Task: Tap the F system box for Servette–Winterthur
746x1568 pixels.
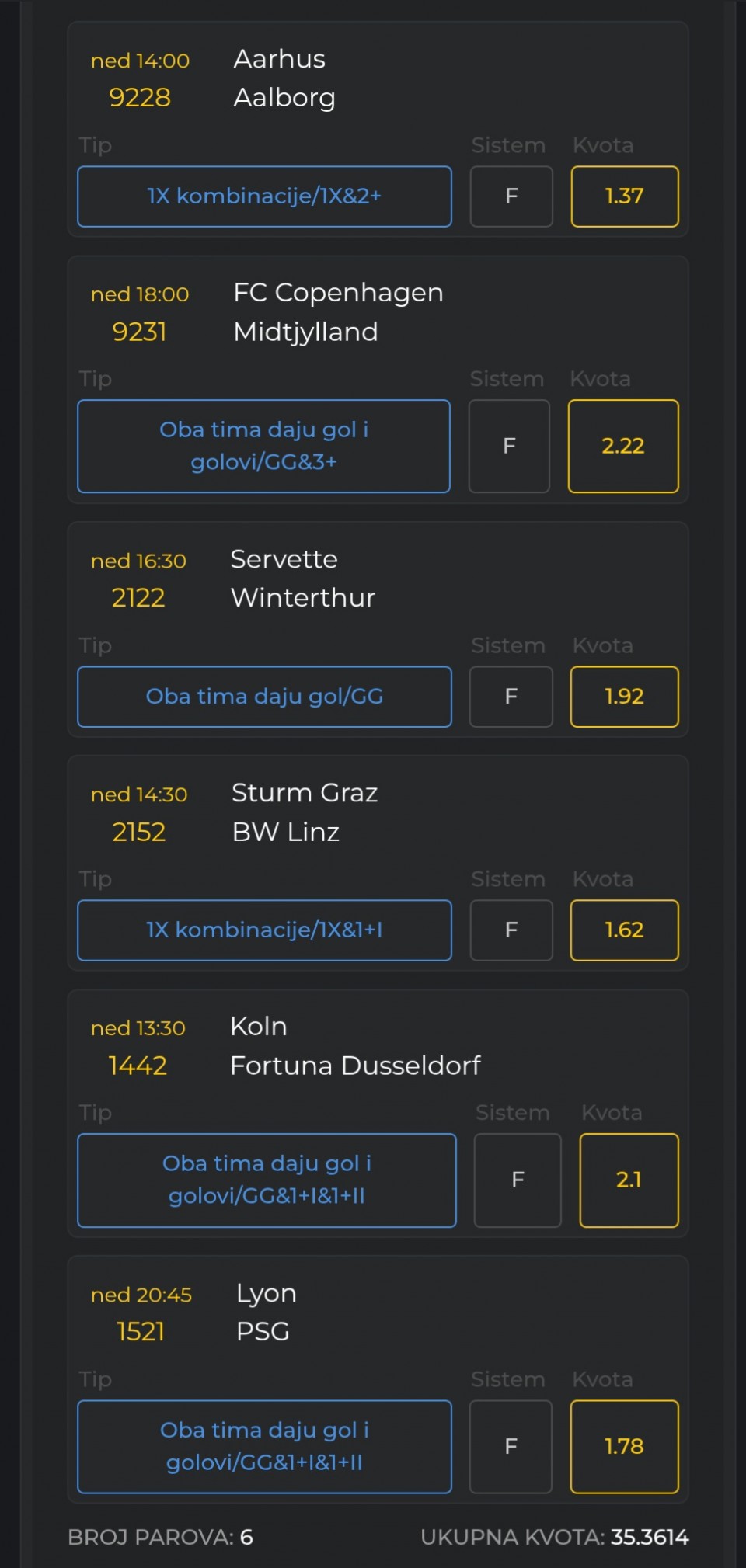Action: coord(511,697)
